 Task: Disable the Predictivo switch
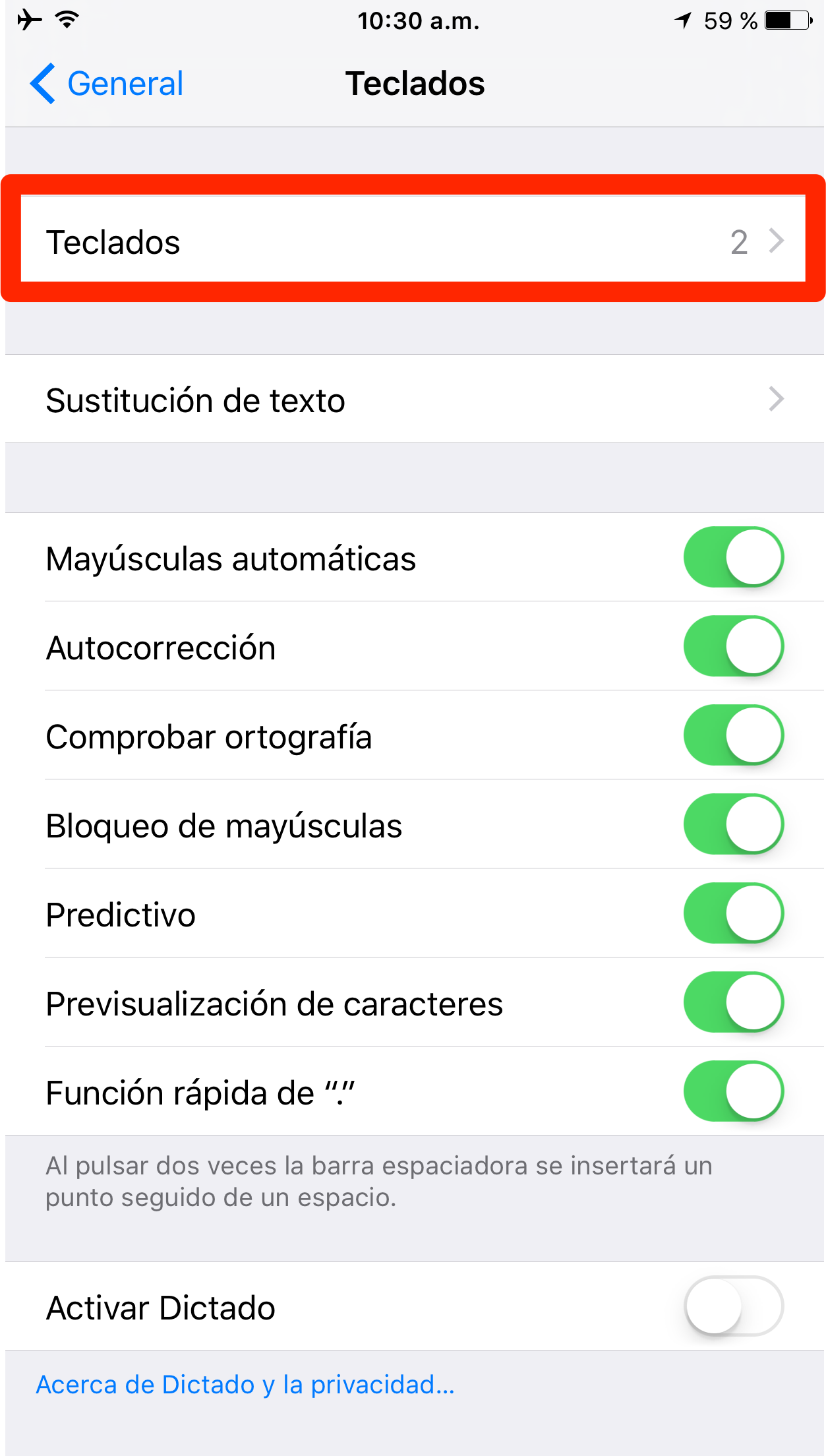point(733,913)
